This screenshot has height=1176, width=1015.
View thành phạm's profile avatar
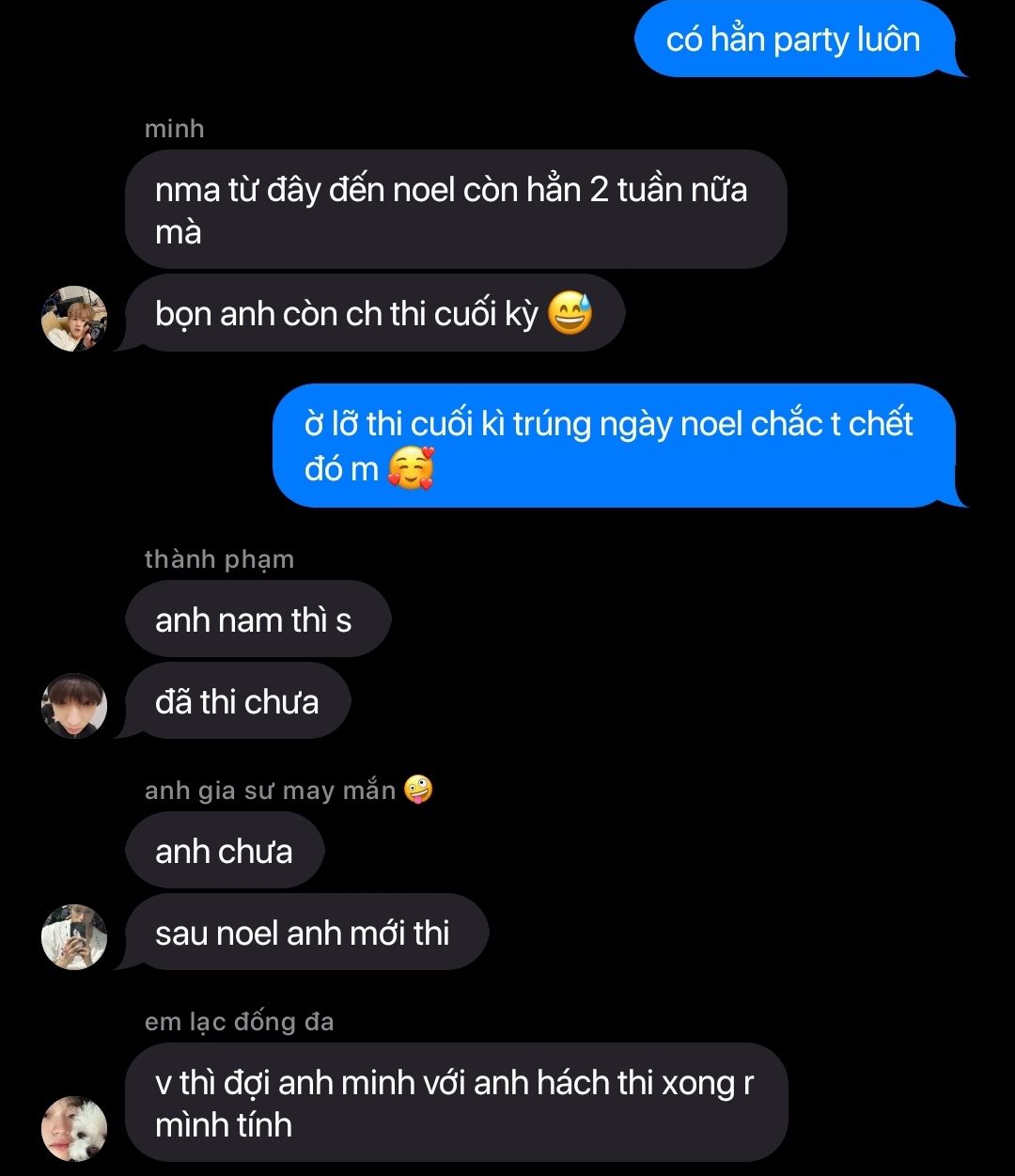click(74, 705)
